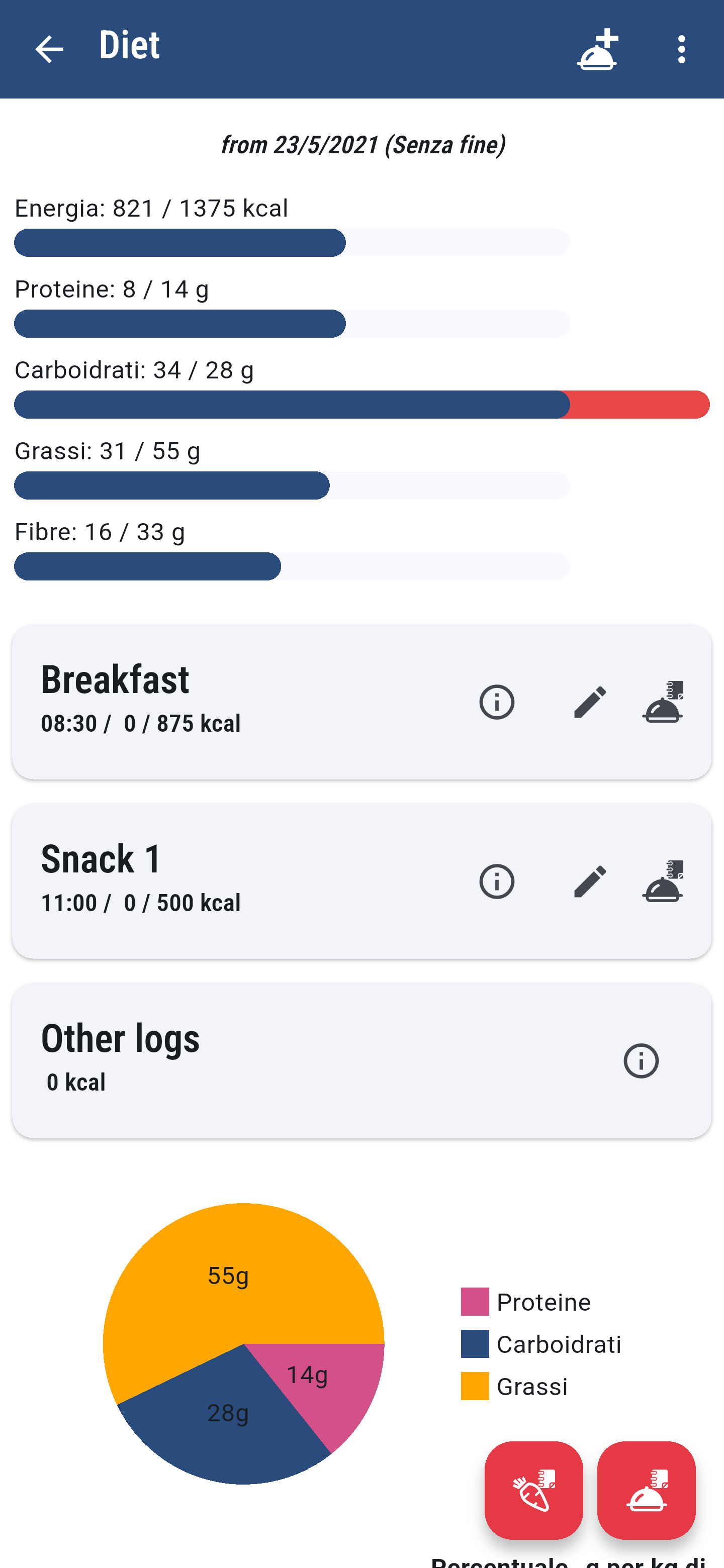The height and width of the screenshot is (1568, 724).
Task: Log the Snack 1 meal to the diary
Action: [663, 881]
